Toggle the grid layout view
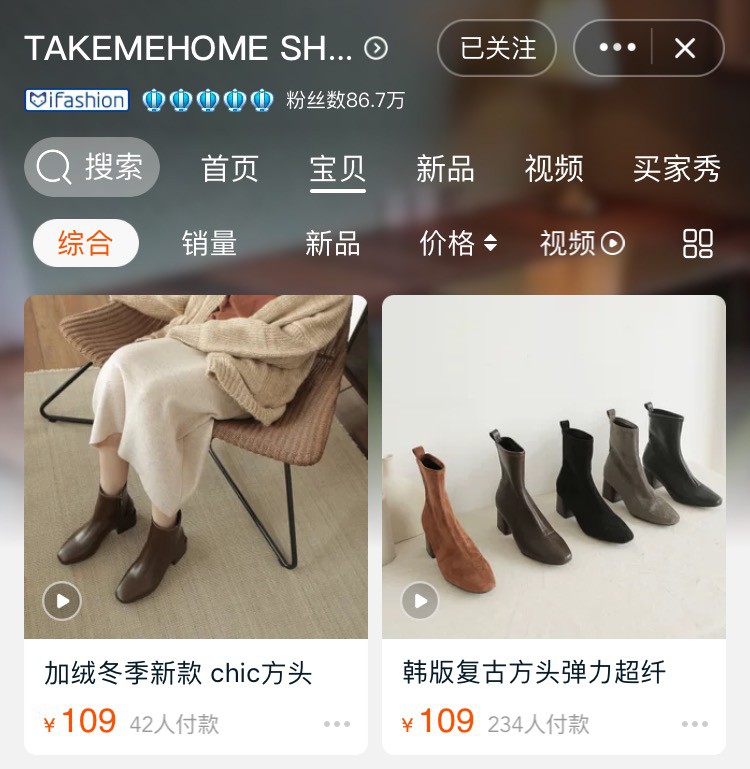750x769 pixels. click(x=697, y=243)
